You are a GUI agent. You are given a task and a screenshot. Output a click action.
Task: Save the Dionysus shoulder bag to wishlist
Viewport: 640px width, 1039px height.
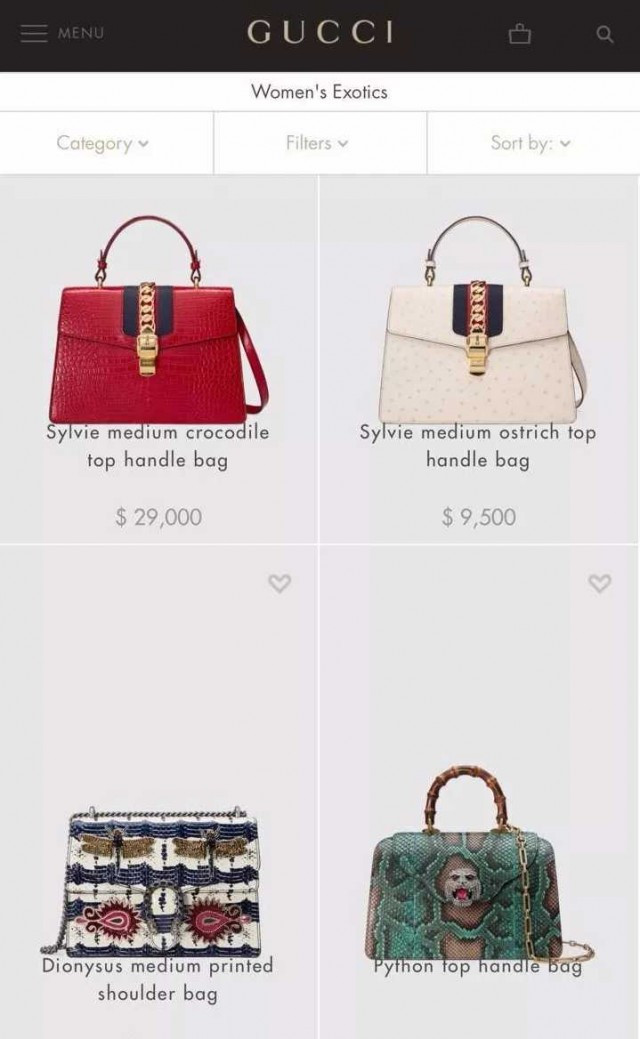tap(279, 583)
